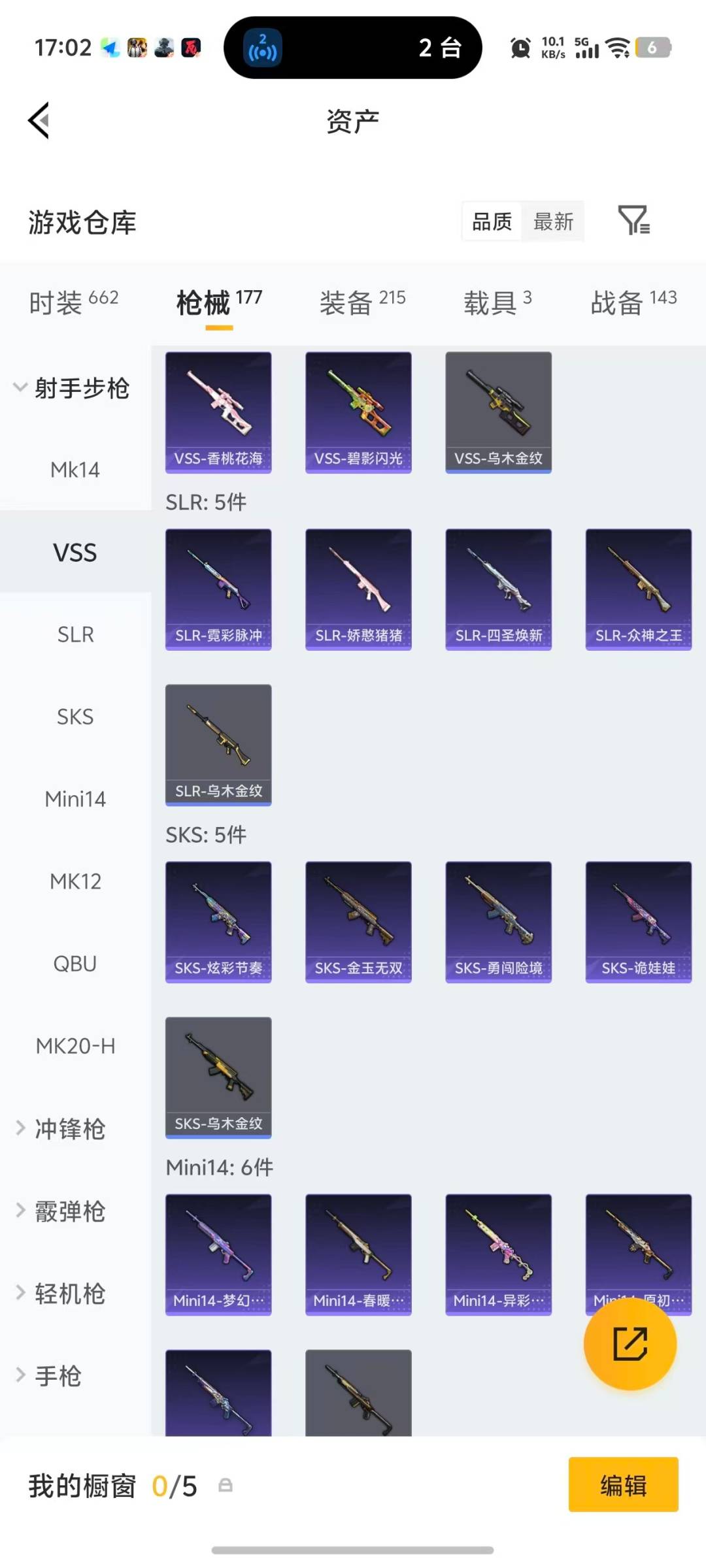
Task: Open the VSS-香桃花海 skin
Action: 218,412
